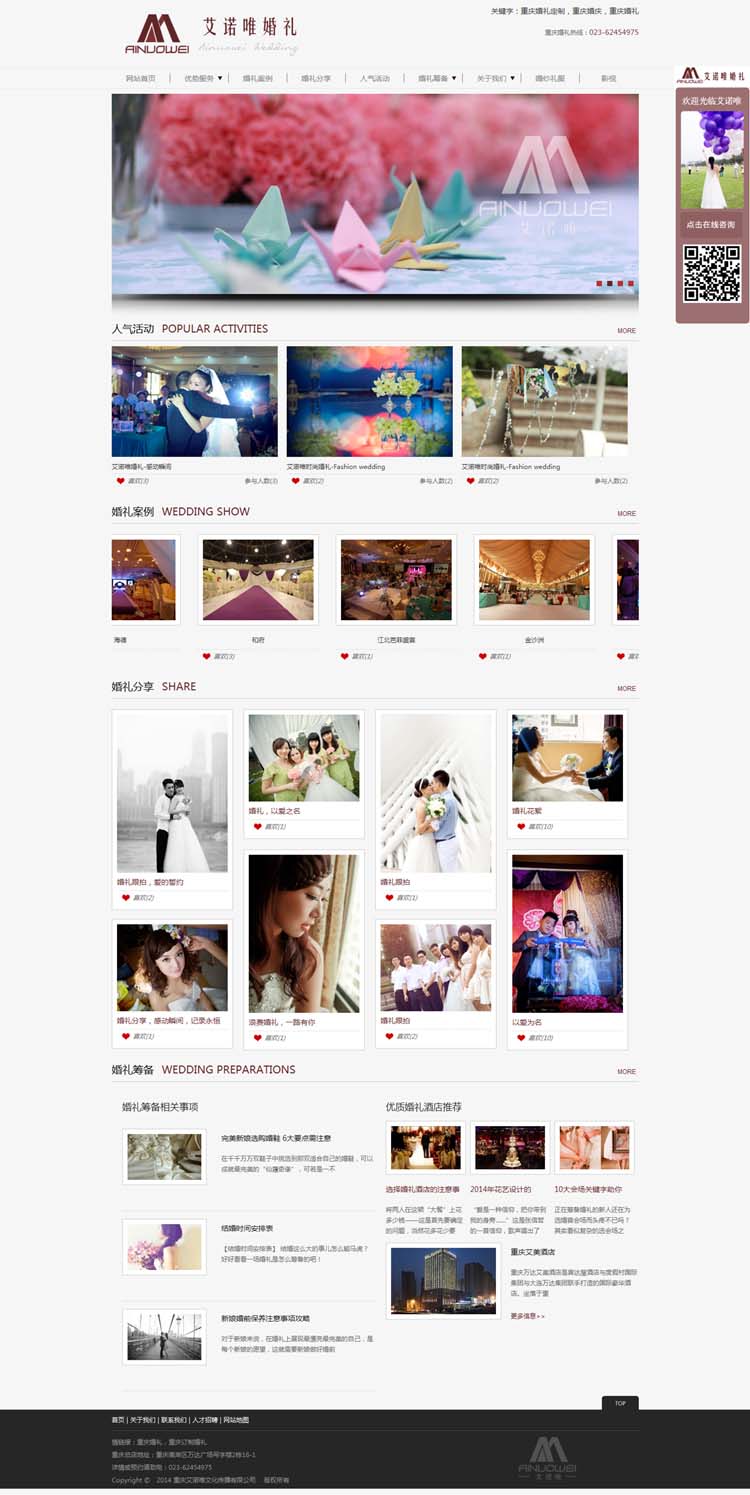View MORE in the Wedding Preparations section
The width and height of the screenshot is (750, 1495).
pyautogui.click(x=626, y=1072)
